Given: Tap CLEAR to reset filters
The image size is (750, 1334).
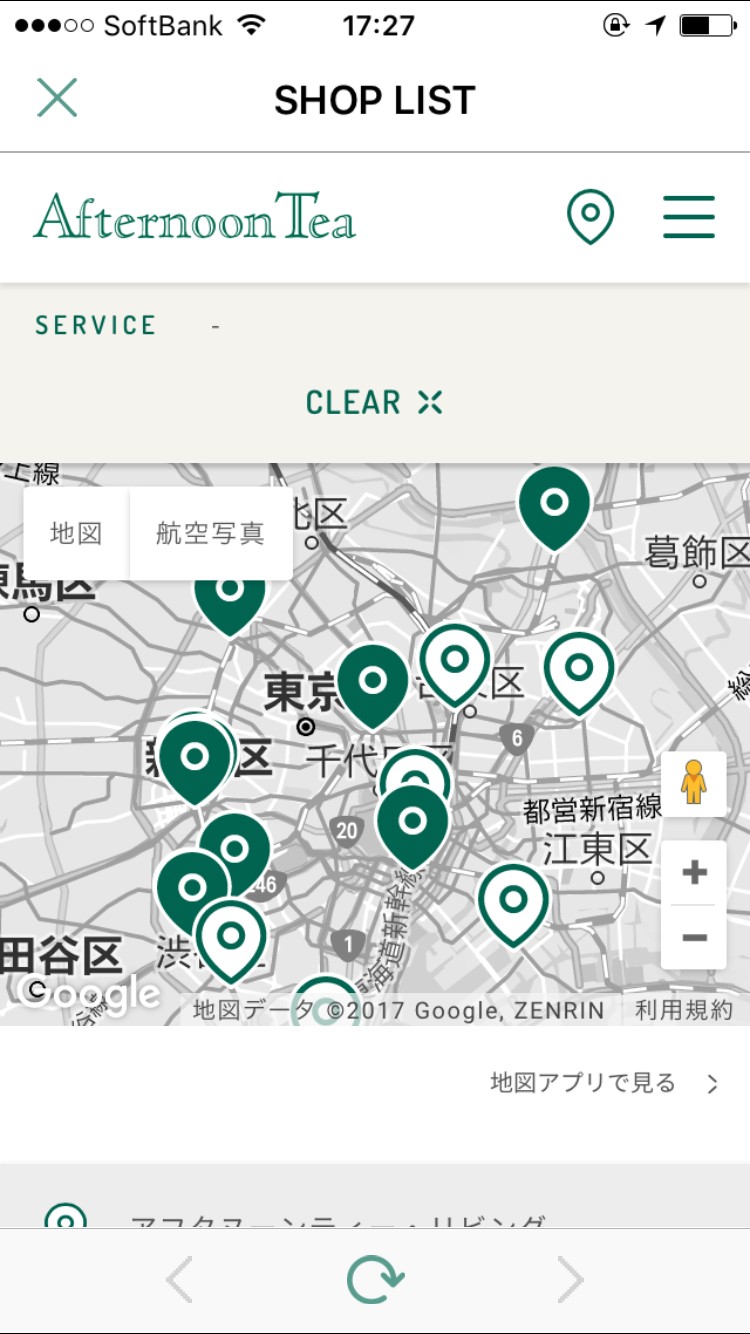Looking at the screenshot, I should pyautogui.click(x=374, y=402).
